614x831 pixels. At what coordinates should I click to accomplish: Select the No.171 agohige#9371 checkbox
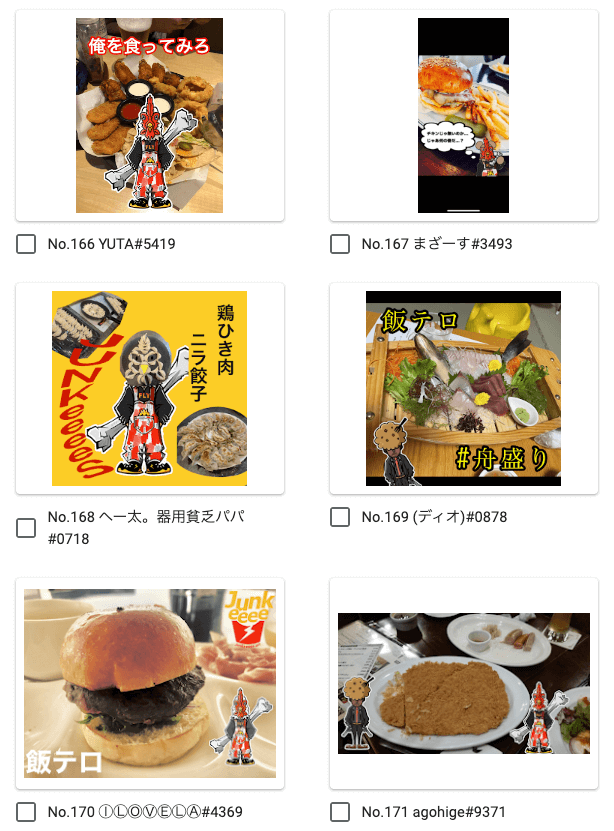pyautogui.click(x=340, y=812)
